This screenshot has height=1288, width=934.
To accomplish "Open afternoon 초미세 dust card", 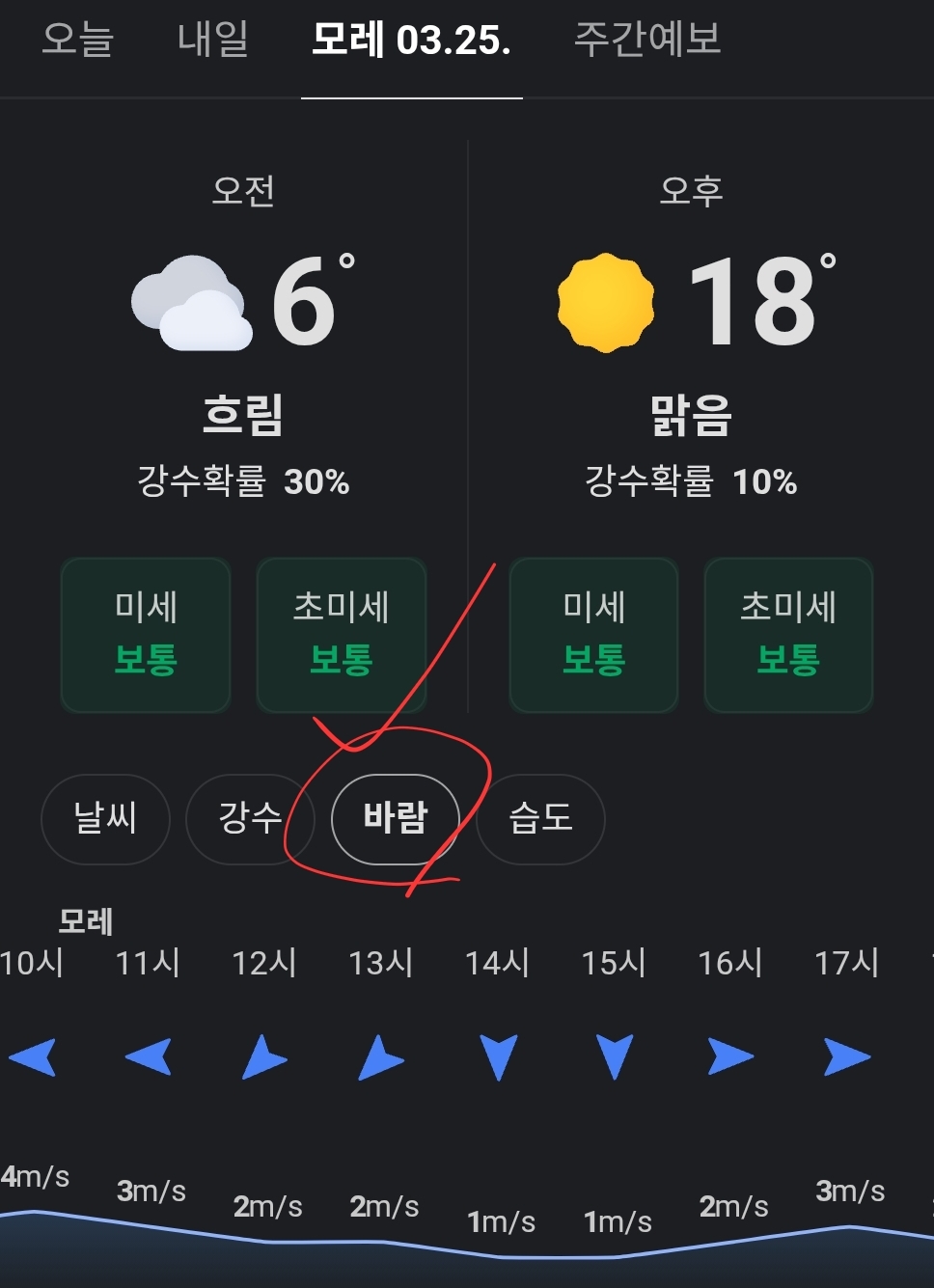I will coord(788,635).
